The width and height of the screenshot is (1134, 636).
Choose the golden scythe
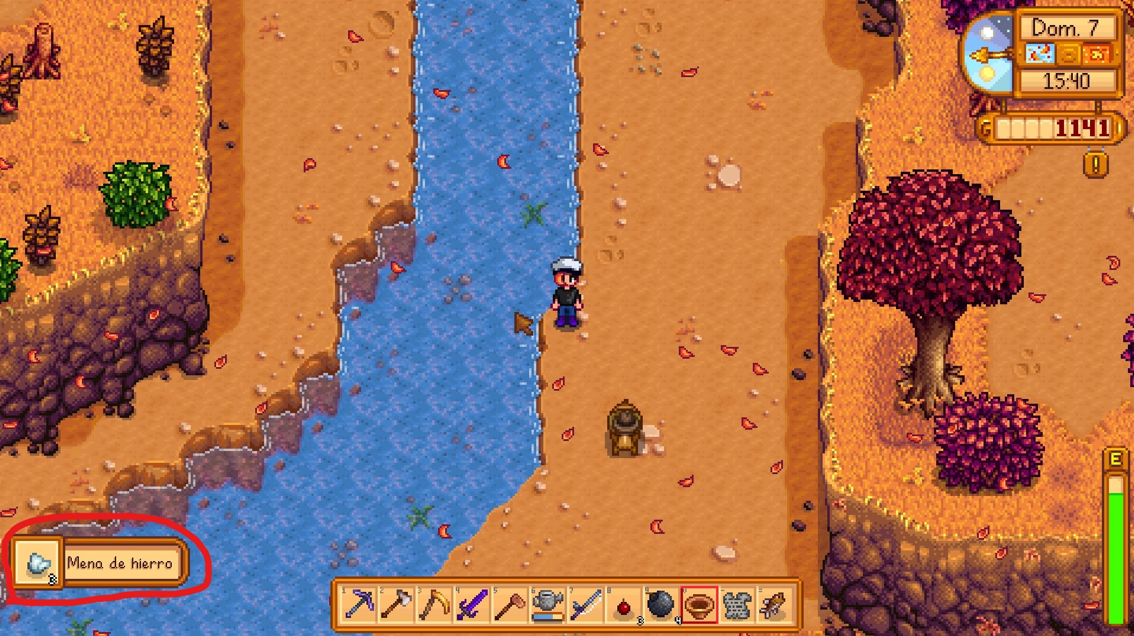click(435, 605)
